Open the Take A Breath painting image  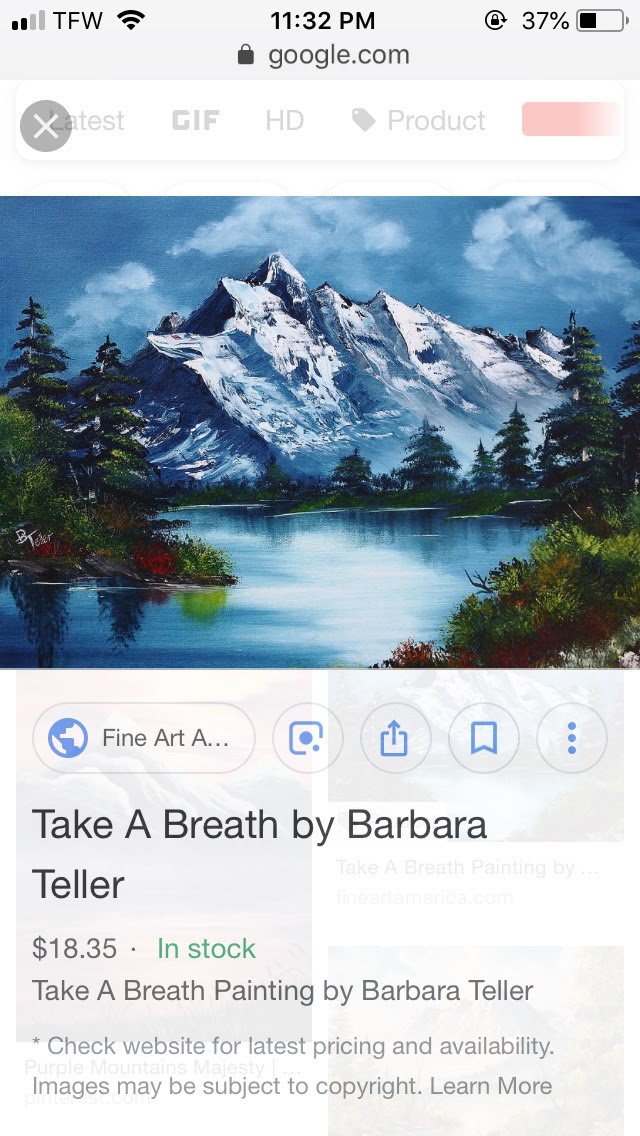pos(320,432)
